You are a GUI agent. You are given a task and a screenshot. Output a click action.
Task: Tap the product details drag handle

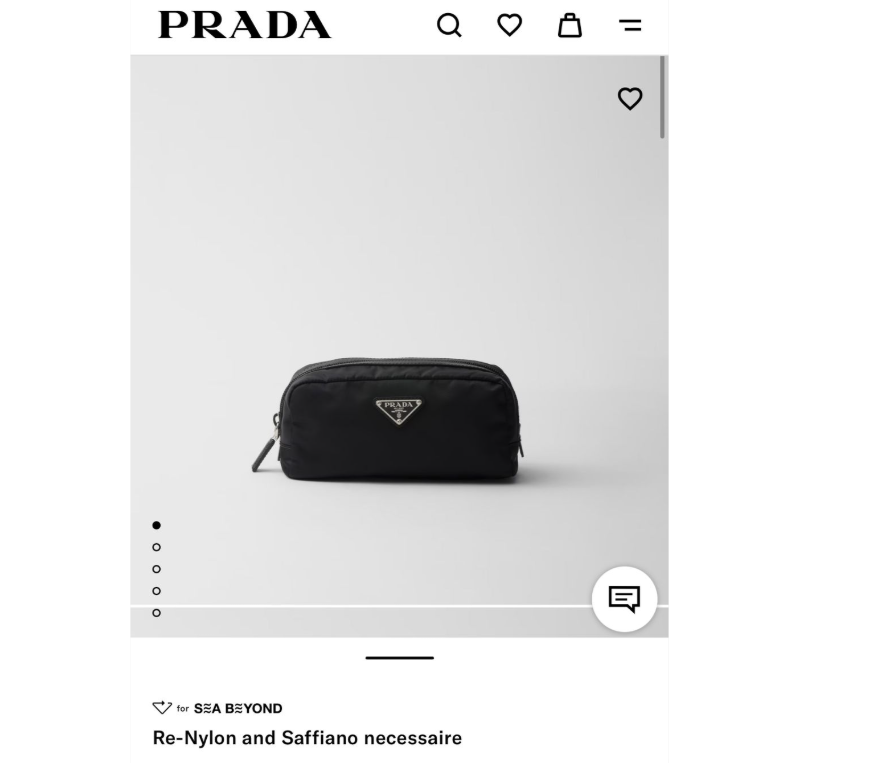[x=399, y=658]
